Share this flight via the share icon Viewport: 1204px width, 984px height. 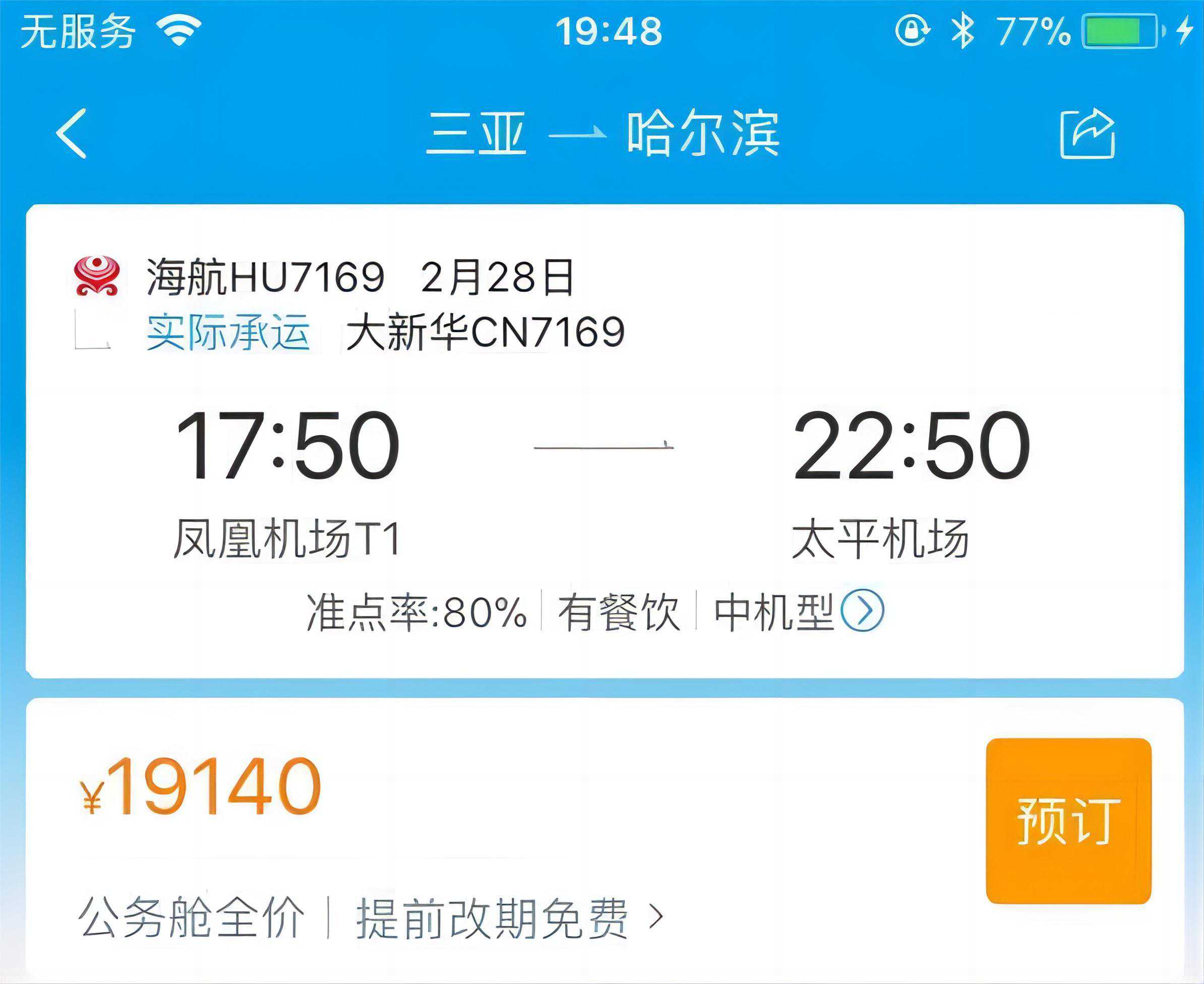[1087, 134]
